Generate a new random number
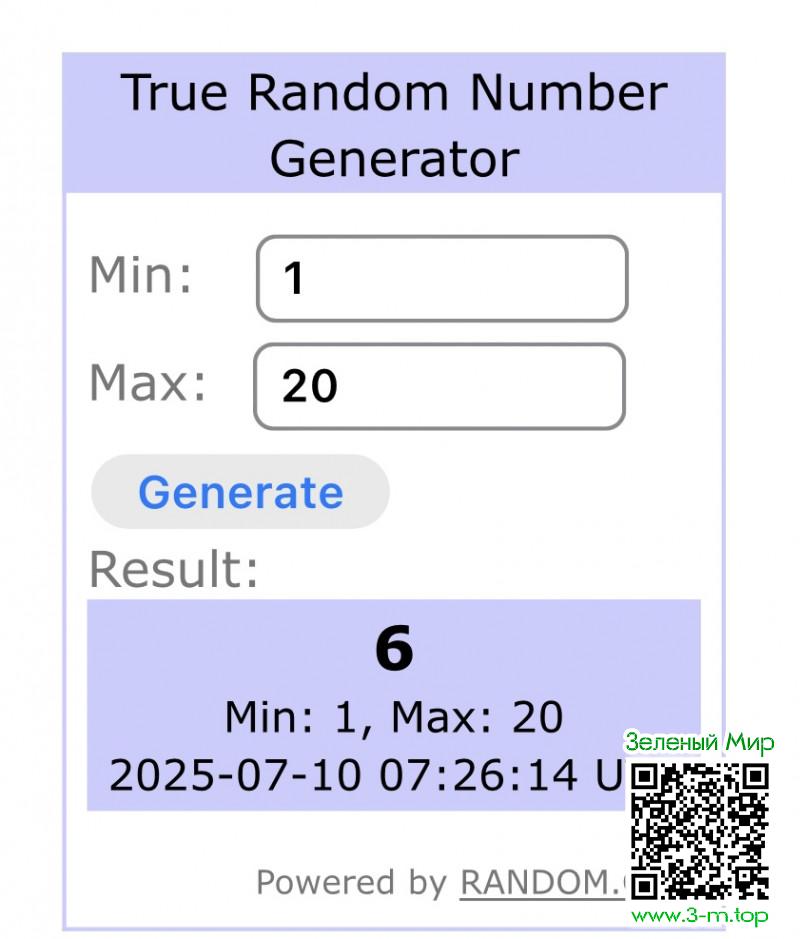800x939 pixels. point(240,492)
